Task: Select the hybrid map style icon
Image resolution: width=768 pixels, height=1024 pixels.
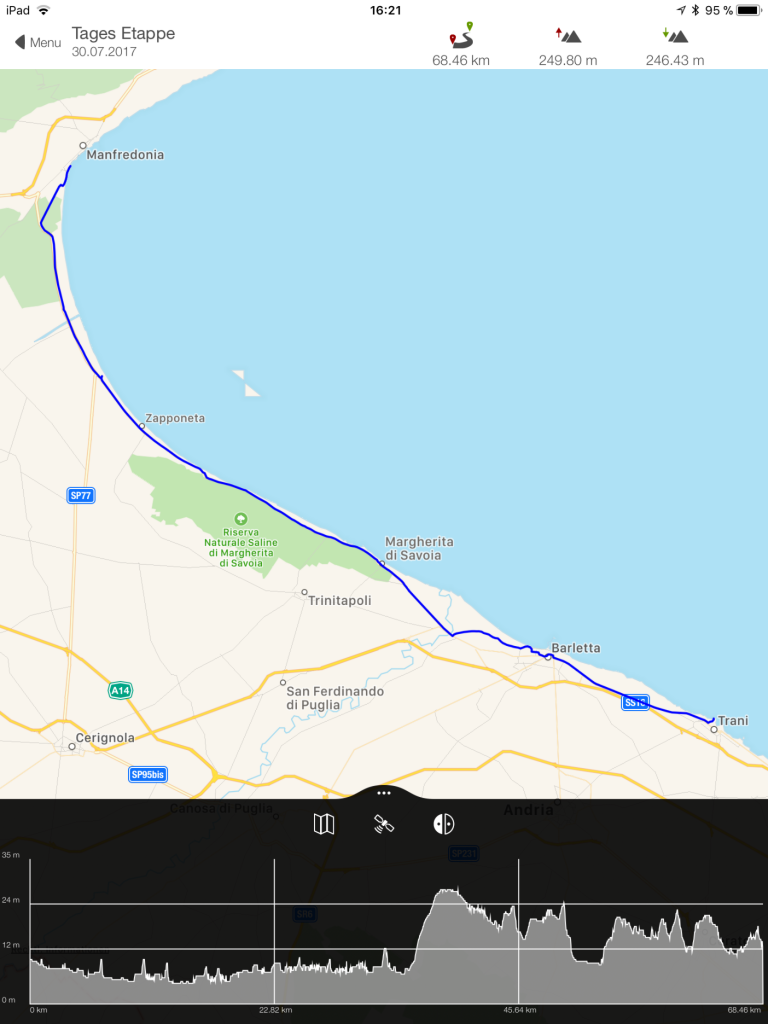Action: pos(444,824)
